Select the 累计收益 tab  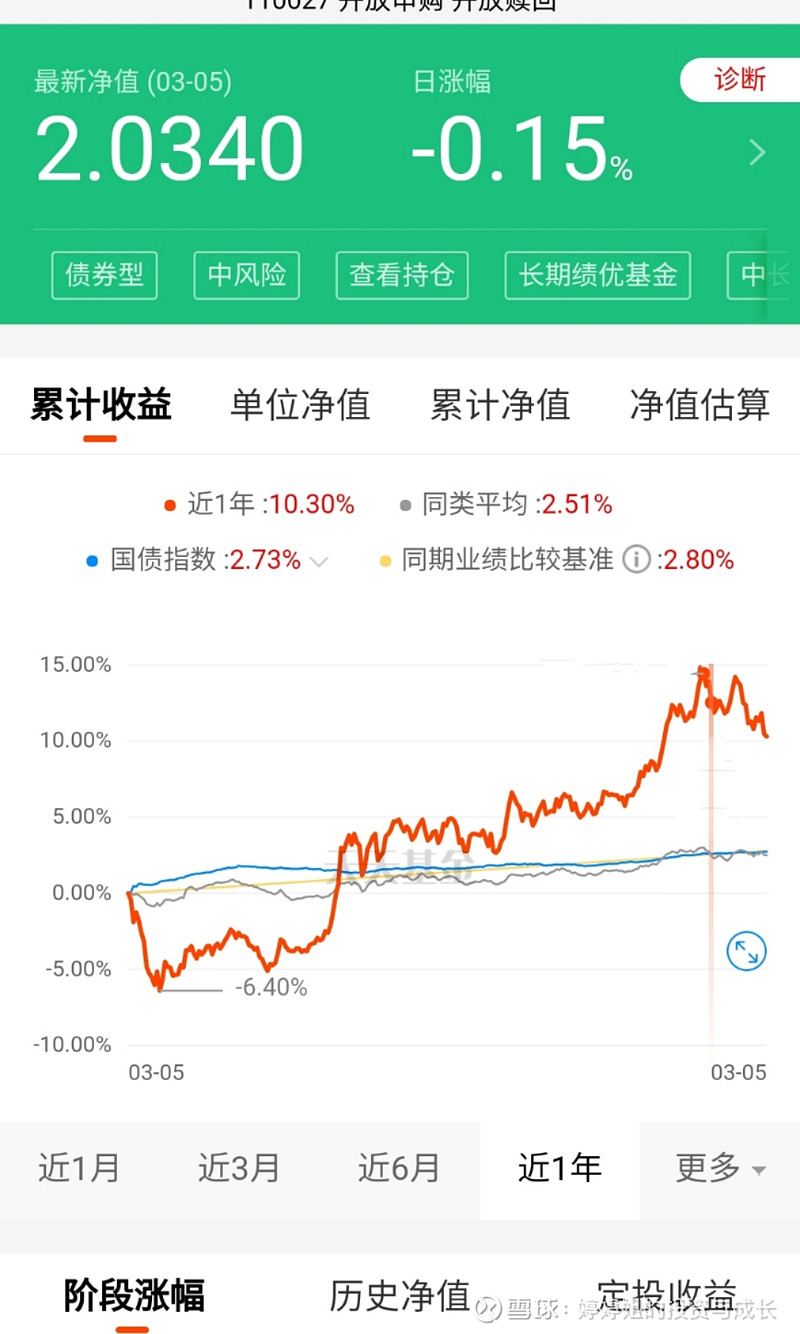click(x=100, y=405)
